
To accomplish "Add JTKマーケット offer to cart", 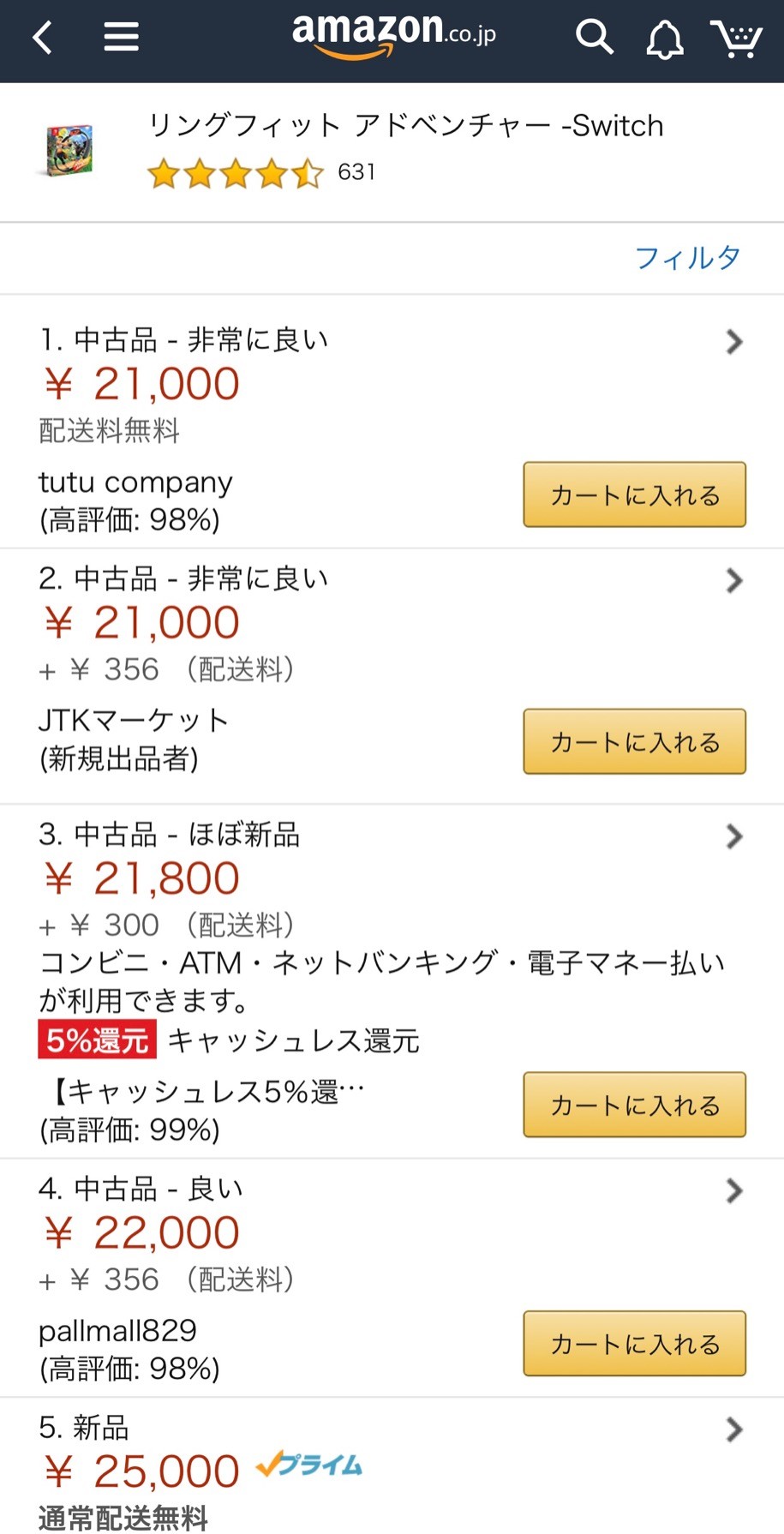I will click(x=634, y=741).
